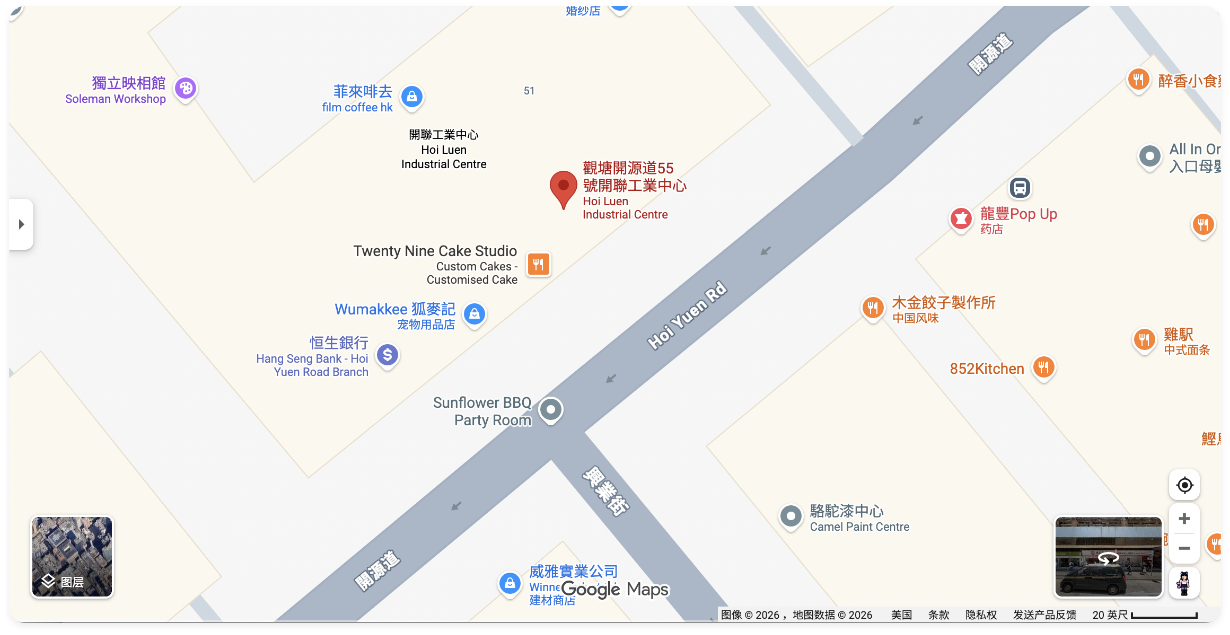Open the Street View preview thumbnail
Viewport: 1230px width, 635px height.
(x=1108, y=556)
